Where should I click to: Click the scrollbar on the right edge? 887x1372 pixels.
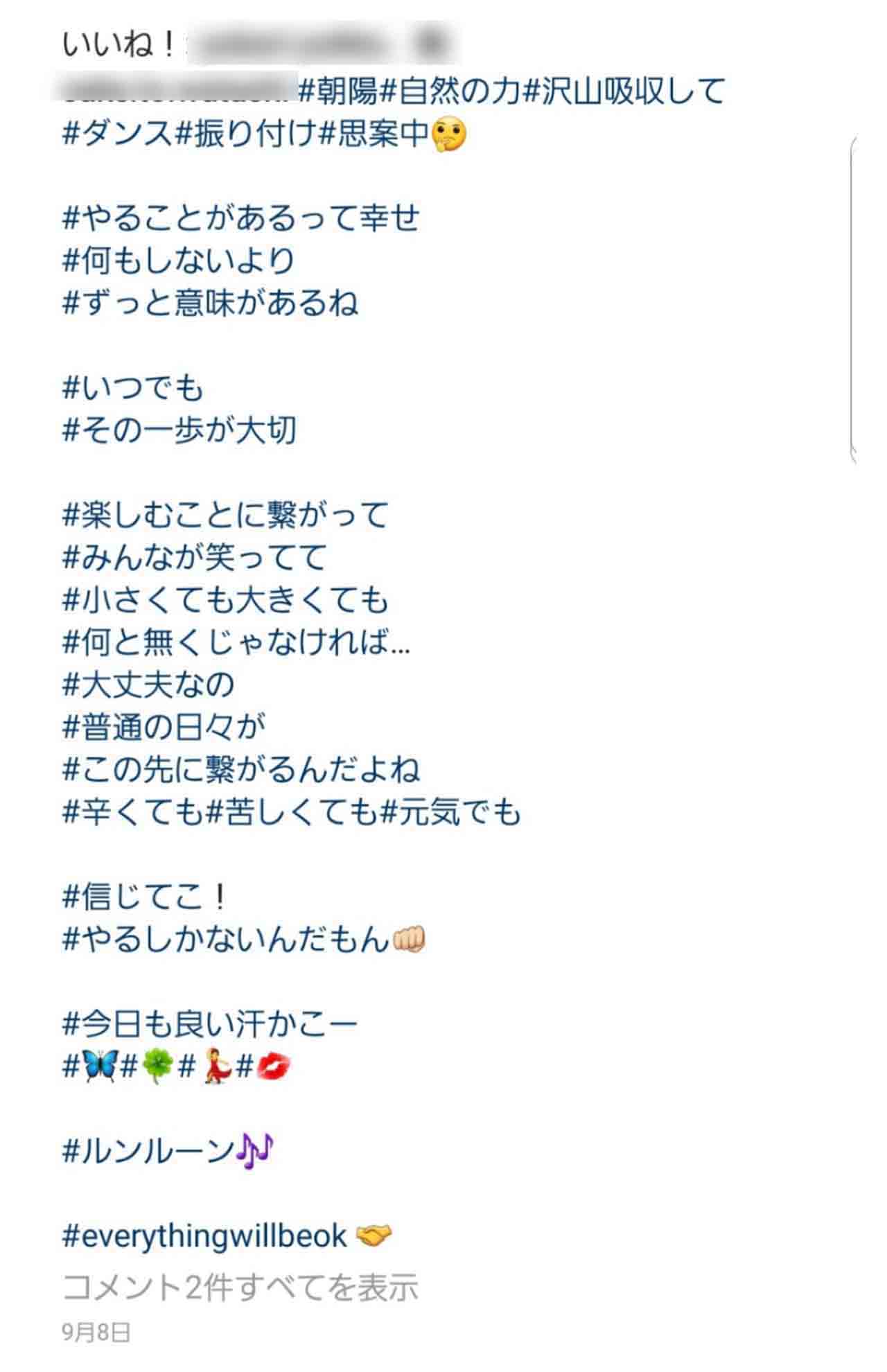(854, 291)
